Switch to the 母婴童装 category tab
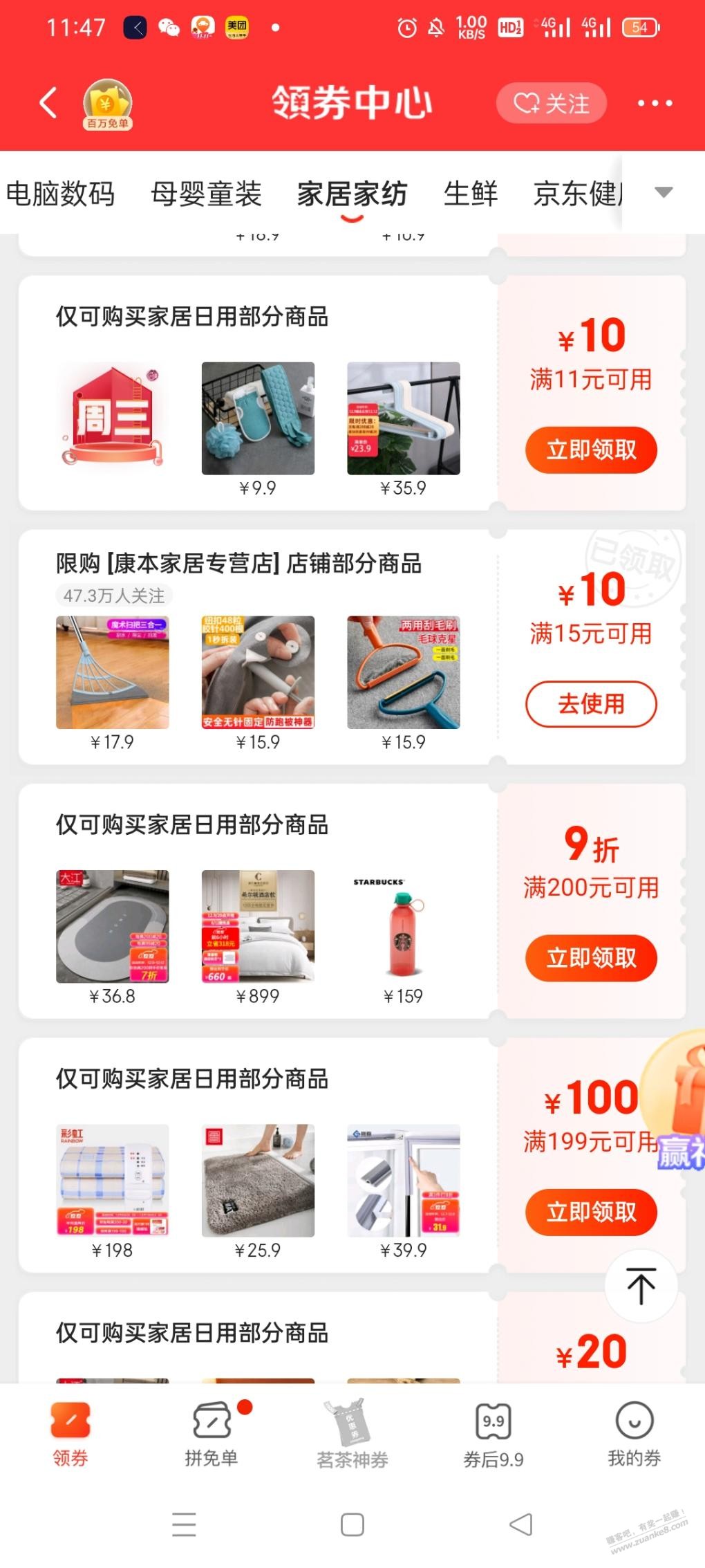 [206, 194]
